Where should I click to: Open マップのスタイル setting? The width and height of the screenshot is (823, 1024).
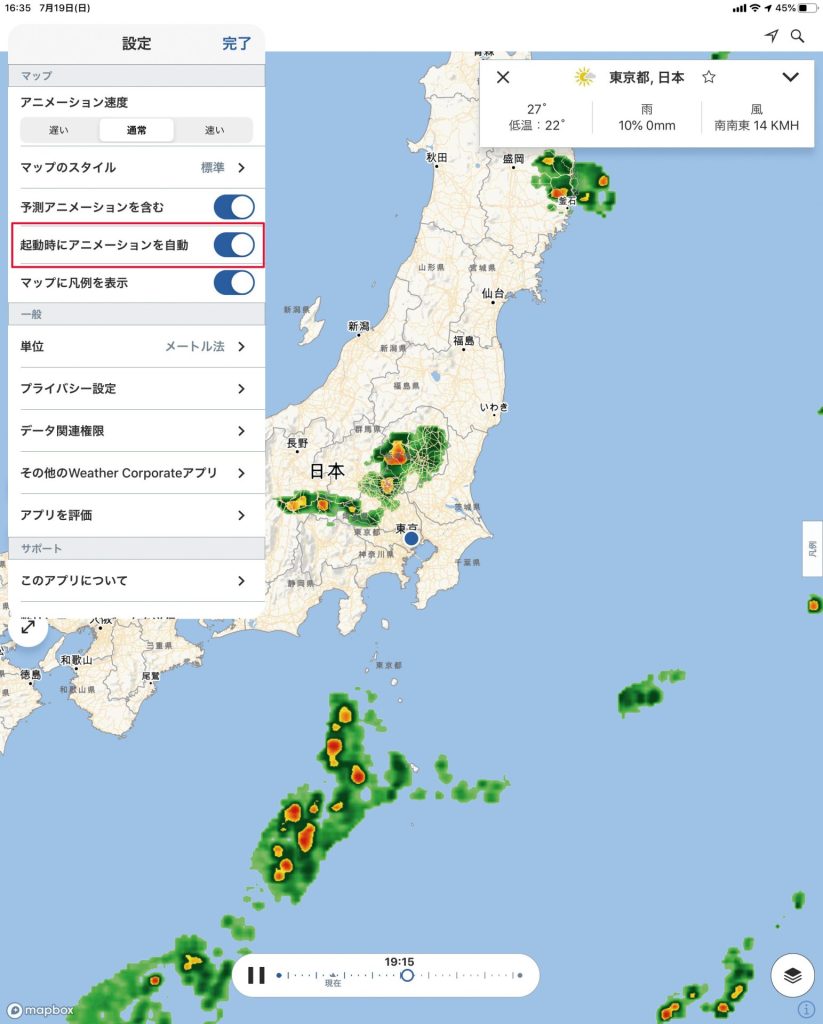[136, 167]
